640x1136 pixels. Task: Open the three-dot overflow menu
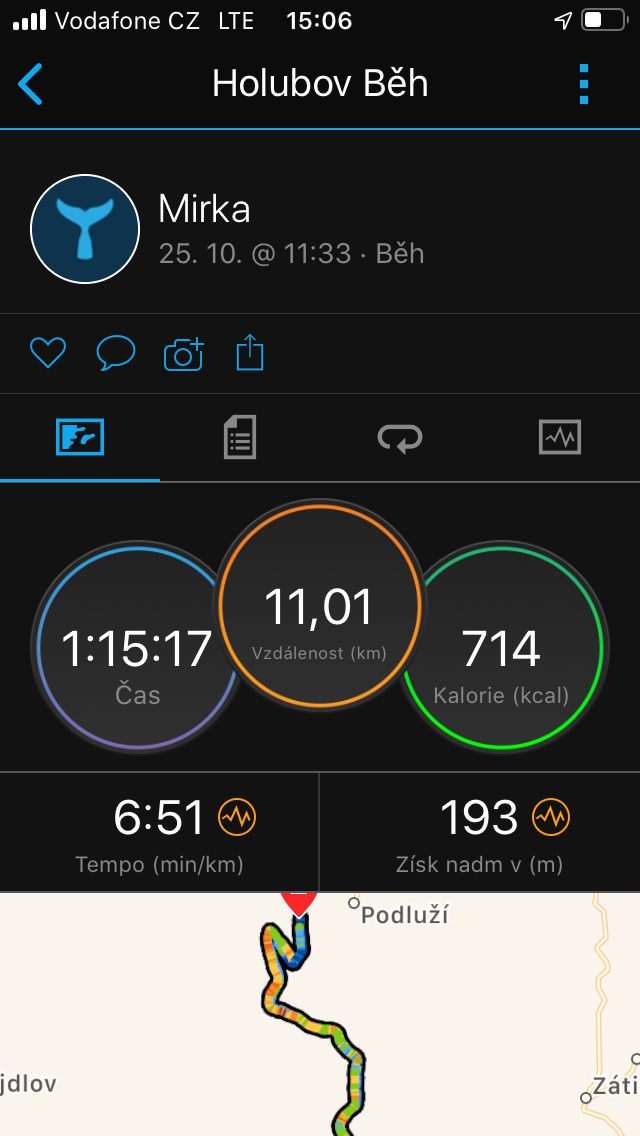(x=584, y=84)
